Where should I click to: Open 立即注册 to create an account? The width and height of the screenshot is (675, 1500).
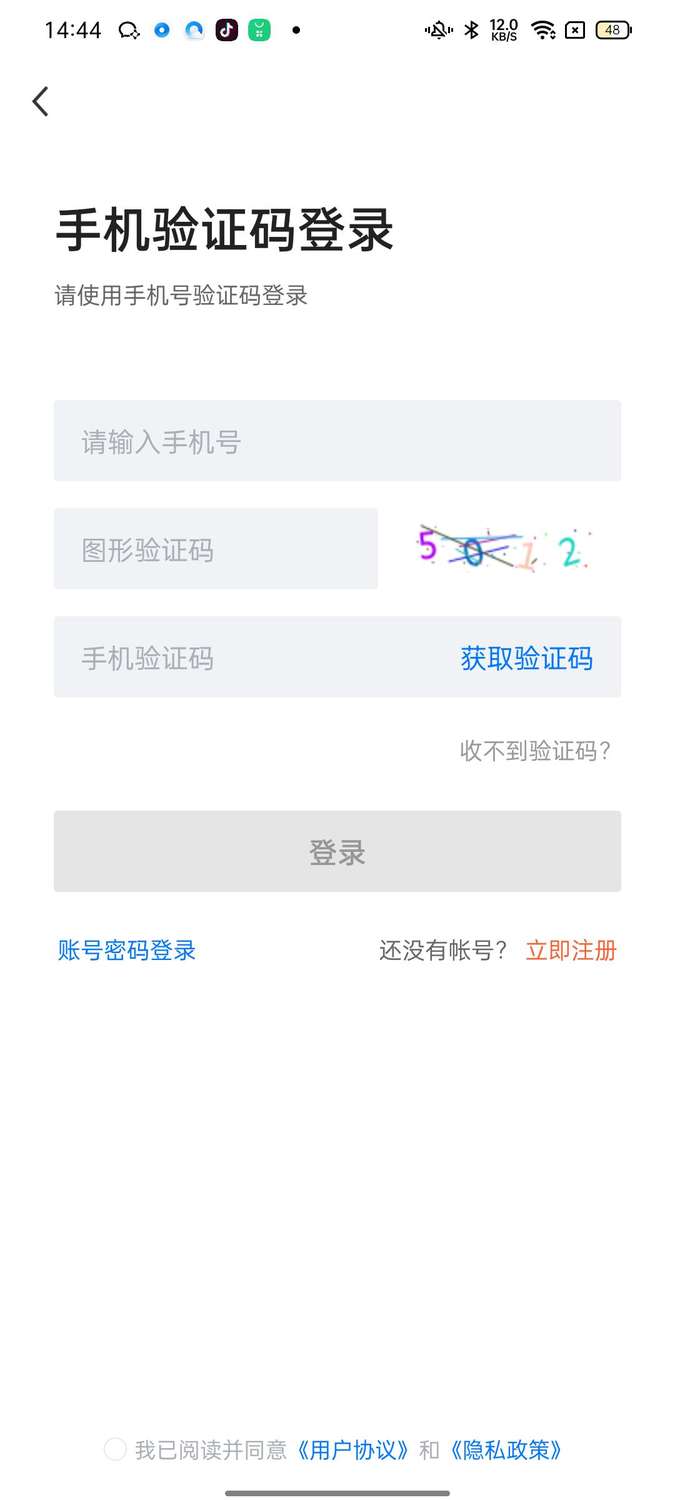pos(572,950)
